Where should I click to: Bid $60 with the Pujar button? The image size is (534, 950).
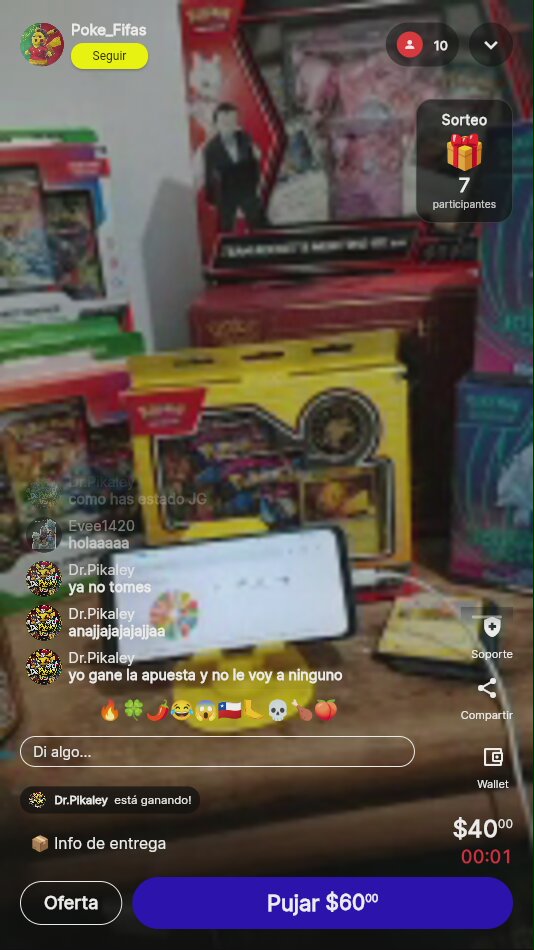click(x=322, y=903)
